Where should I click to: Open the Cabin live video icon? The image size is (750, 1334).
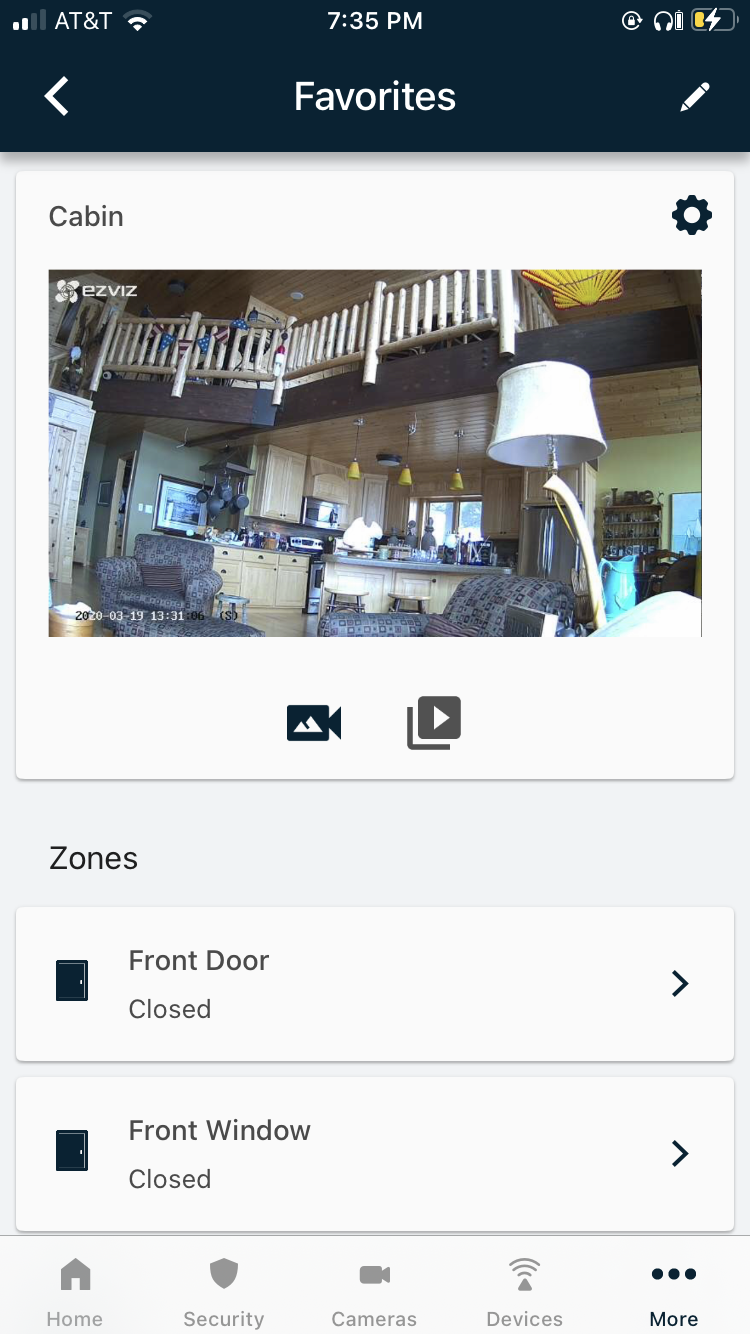coord(314,722)
